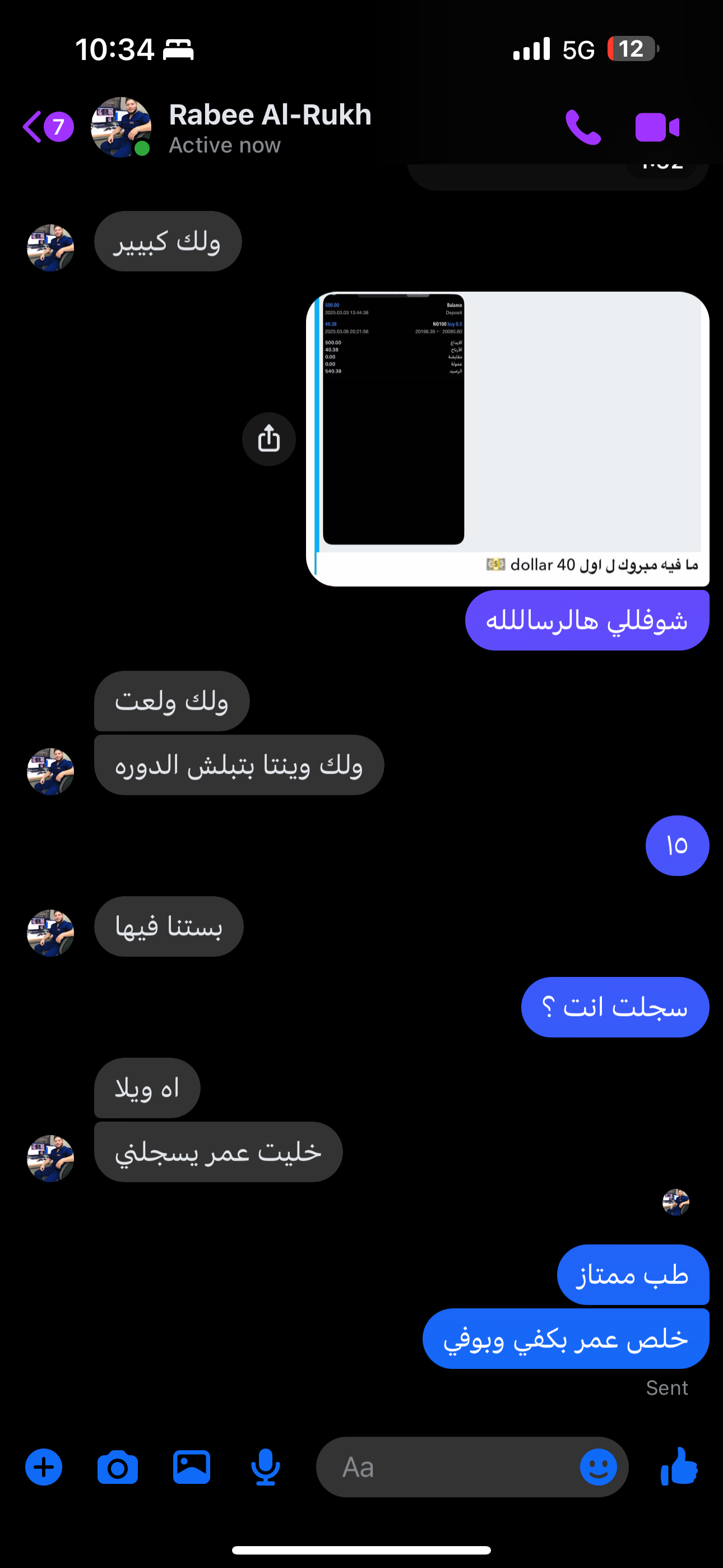Image resolution: width=723 pixels, height=1568 pixels.
Task: Focus the Aa message input field
Action: coord(451,1467)
